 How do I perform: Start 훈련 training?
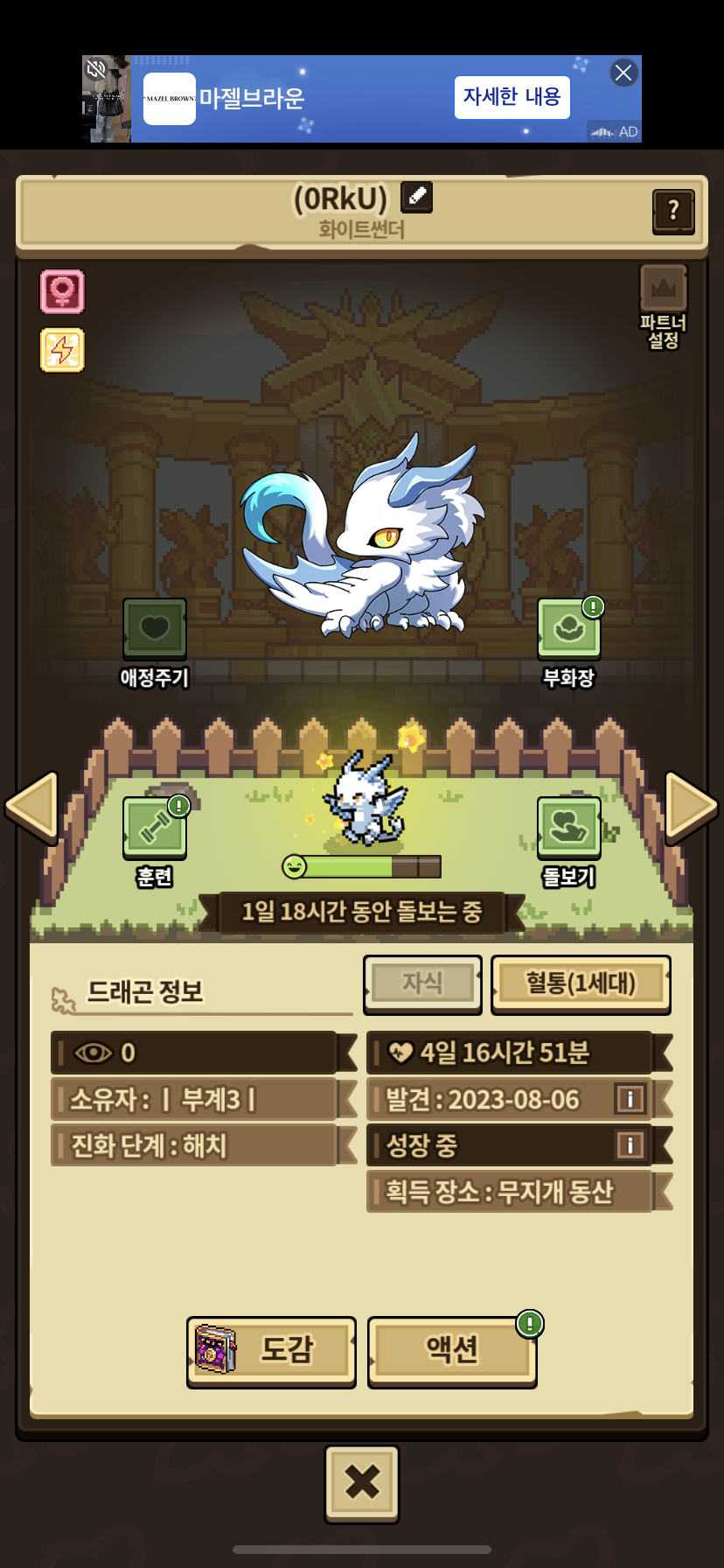[155, 841]
